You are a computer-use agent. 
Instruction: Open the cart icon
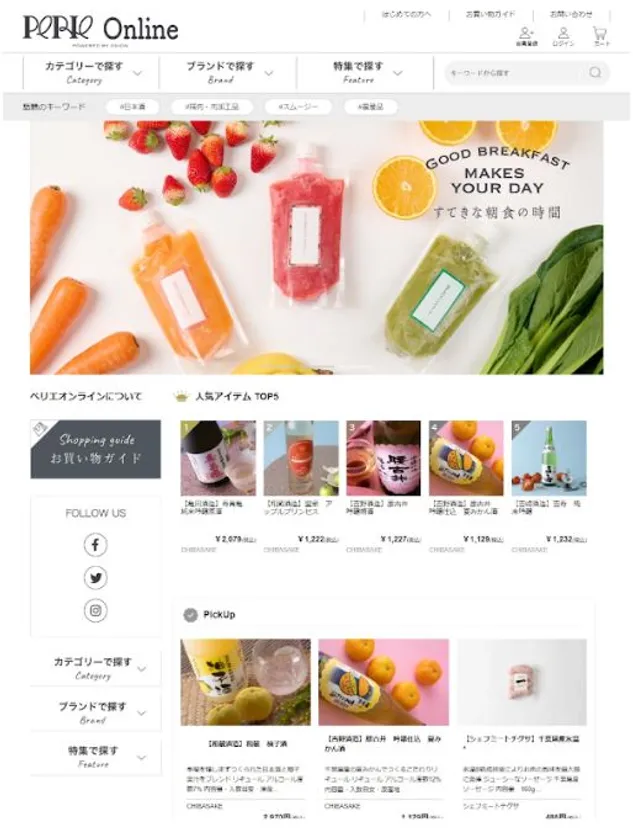(x=601, y=36)
